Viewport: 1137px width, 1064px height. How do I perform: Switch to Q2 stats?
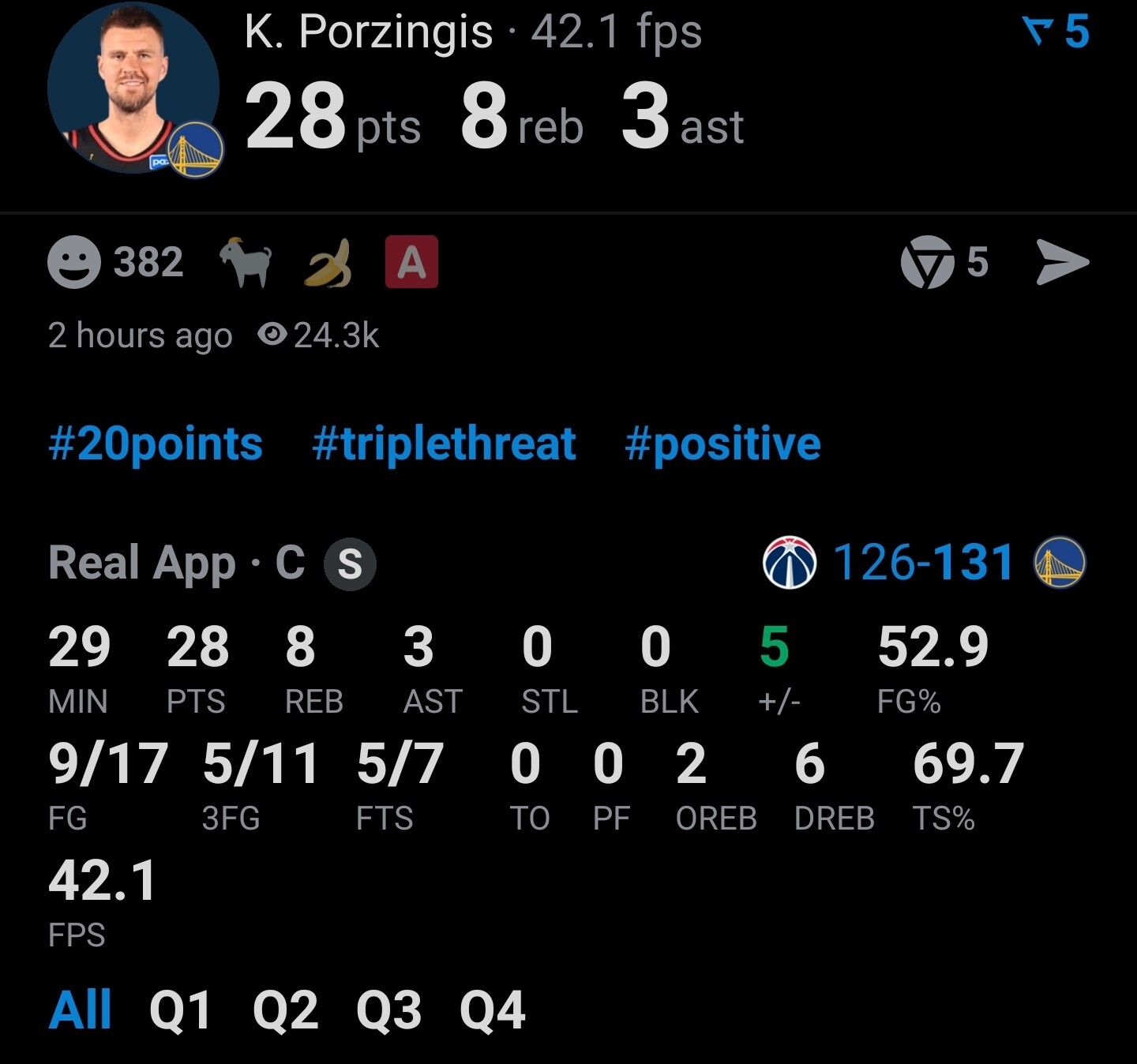(285, 1010)
